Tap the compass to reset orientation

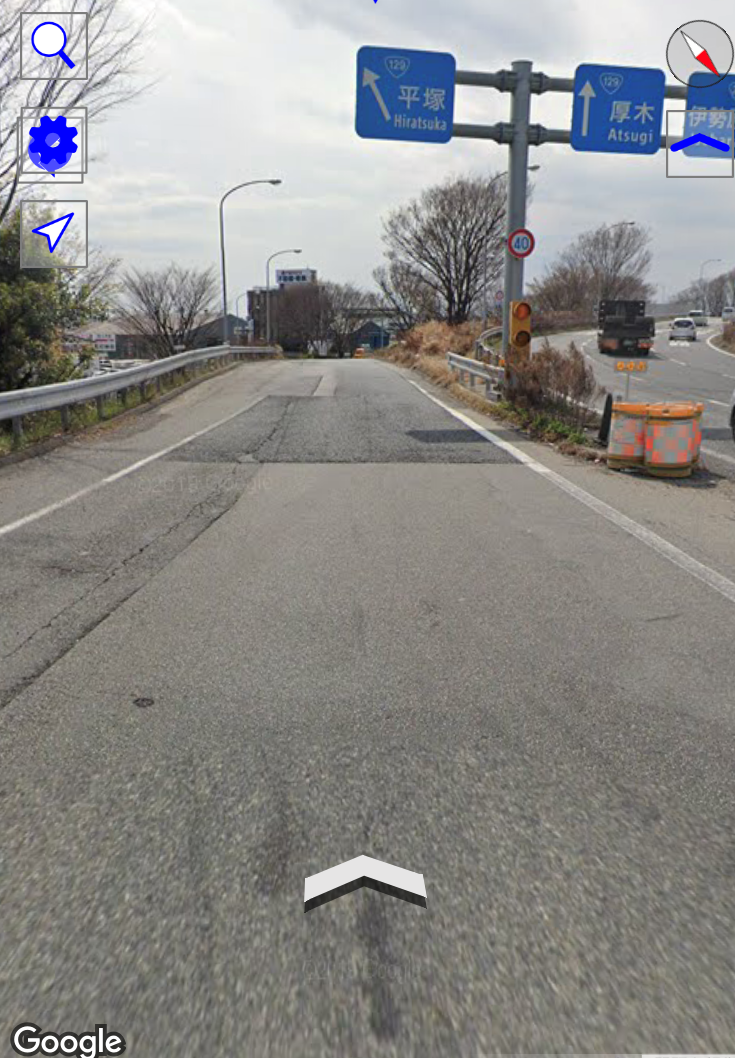pyautogui.click(x=699, y=53)
